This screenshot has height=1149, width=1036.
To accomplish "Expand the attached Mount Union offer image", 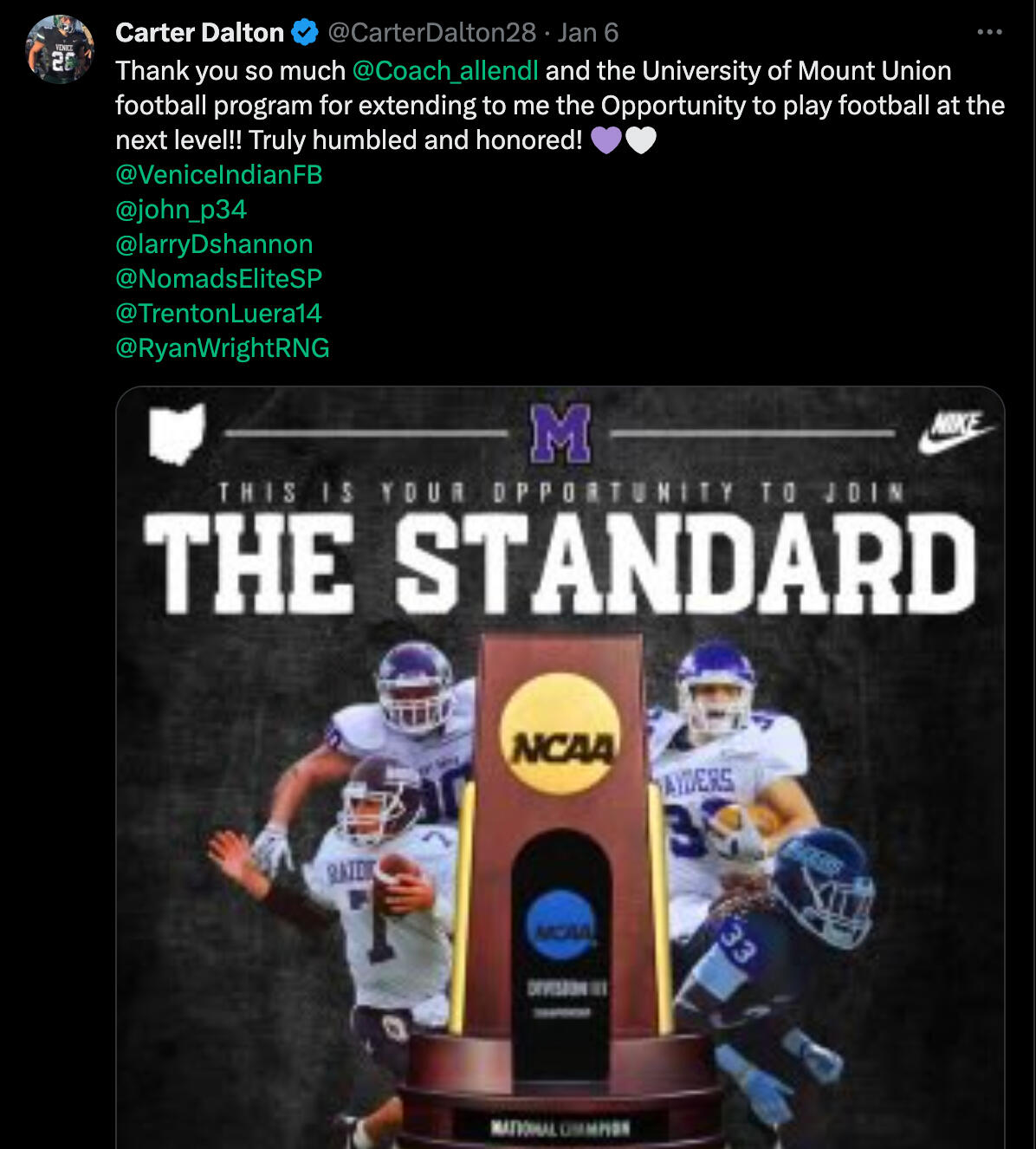I will click(x=560, y=767).
